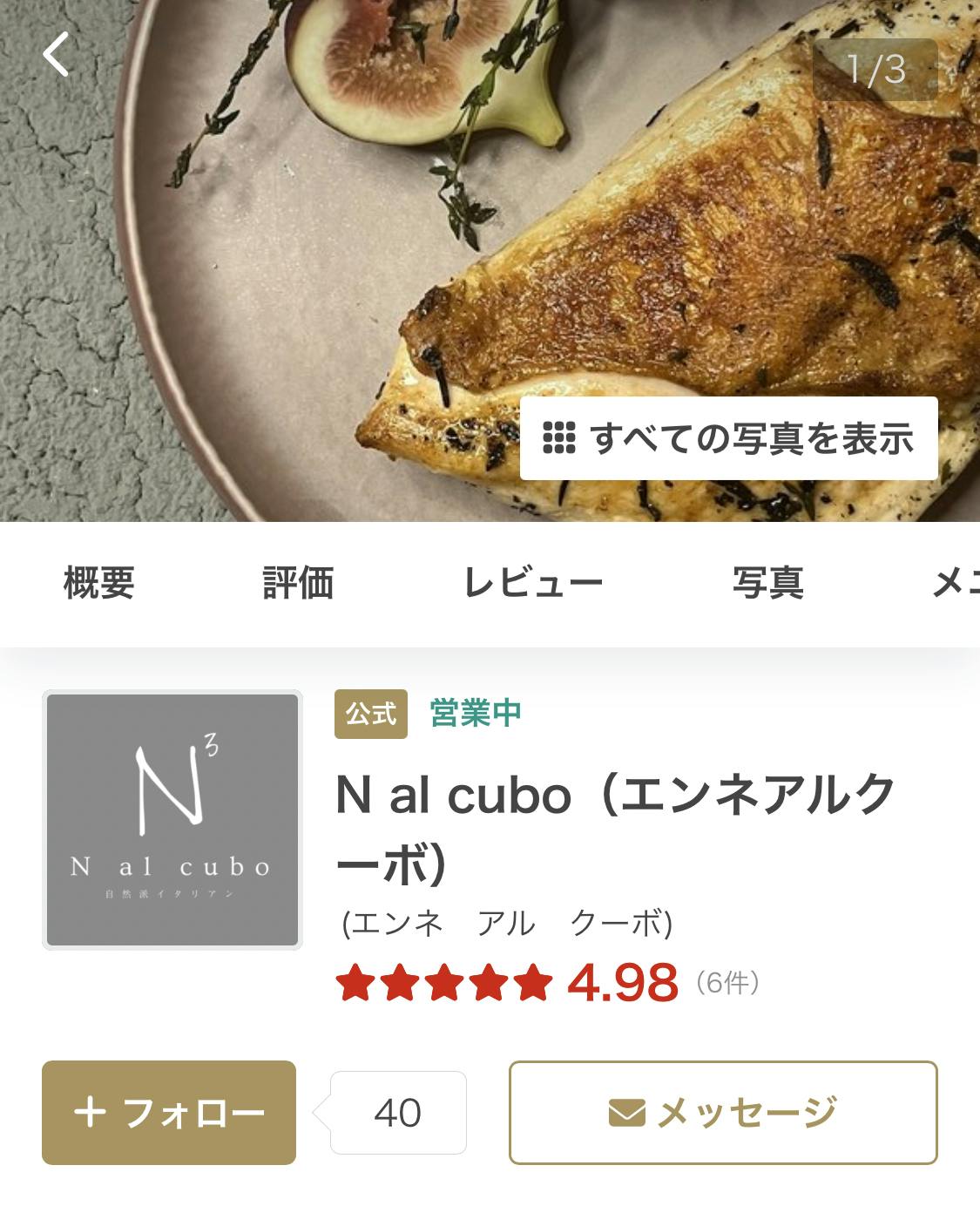Show all photos with すべての写真を表示
The width and height of the screenshot is (980, 1206).
tap(728, 438)
